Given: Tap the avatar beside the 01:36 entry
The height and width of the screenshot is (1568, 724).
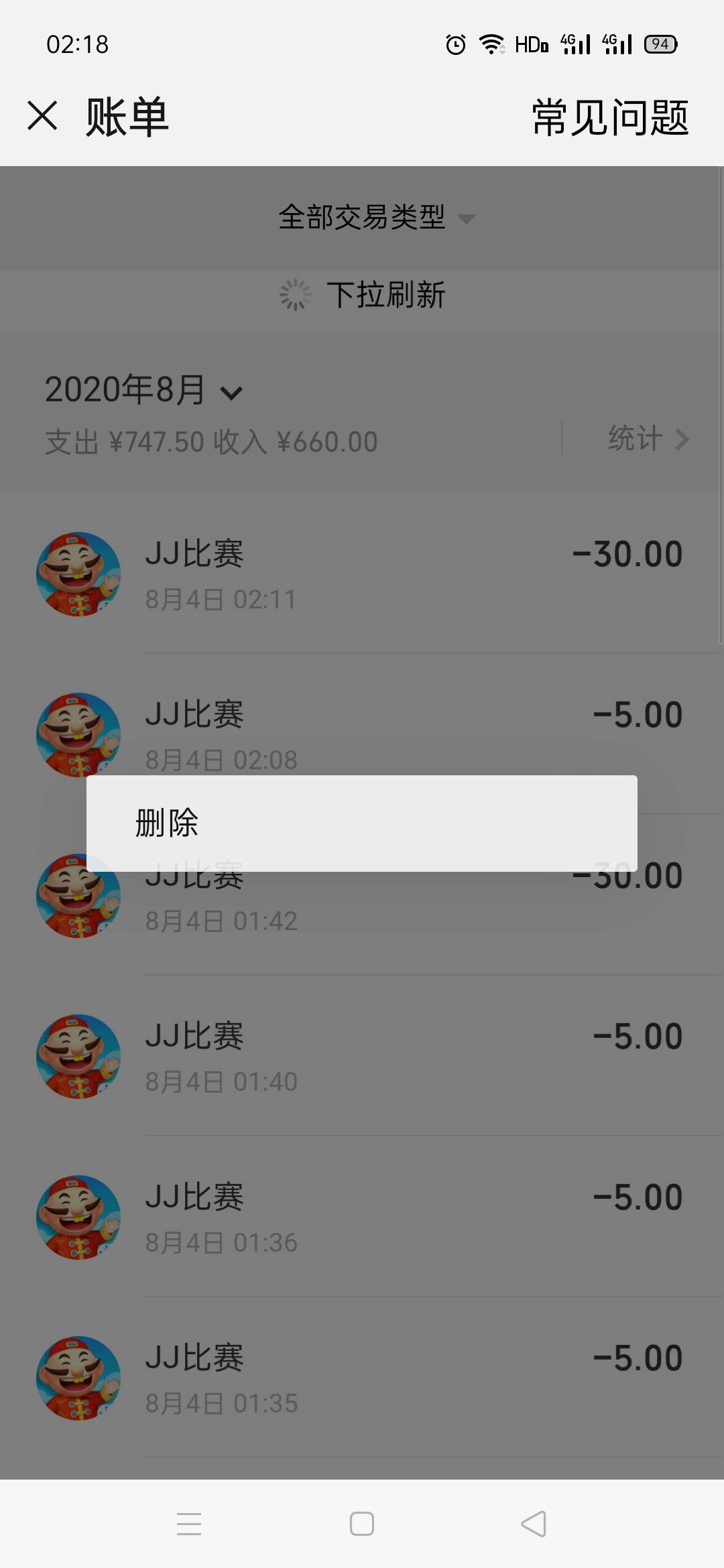Looking at the screenshot, I should click(78, 1218).
